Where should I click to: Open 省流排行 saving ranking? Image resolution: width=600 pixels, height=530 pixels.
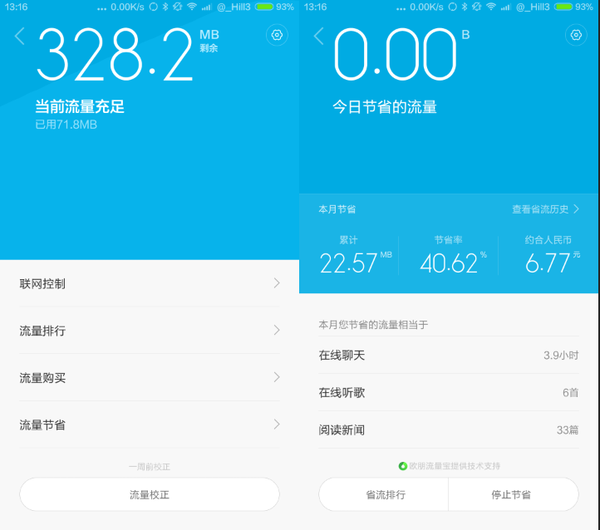[x=384, y=494]
